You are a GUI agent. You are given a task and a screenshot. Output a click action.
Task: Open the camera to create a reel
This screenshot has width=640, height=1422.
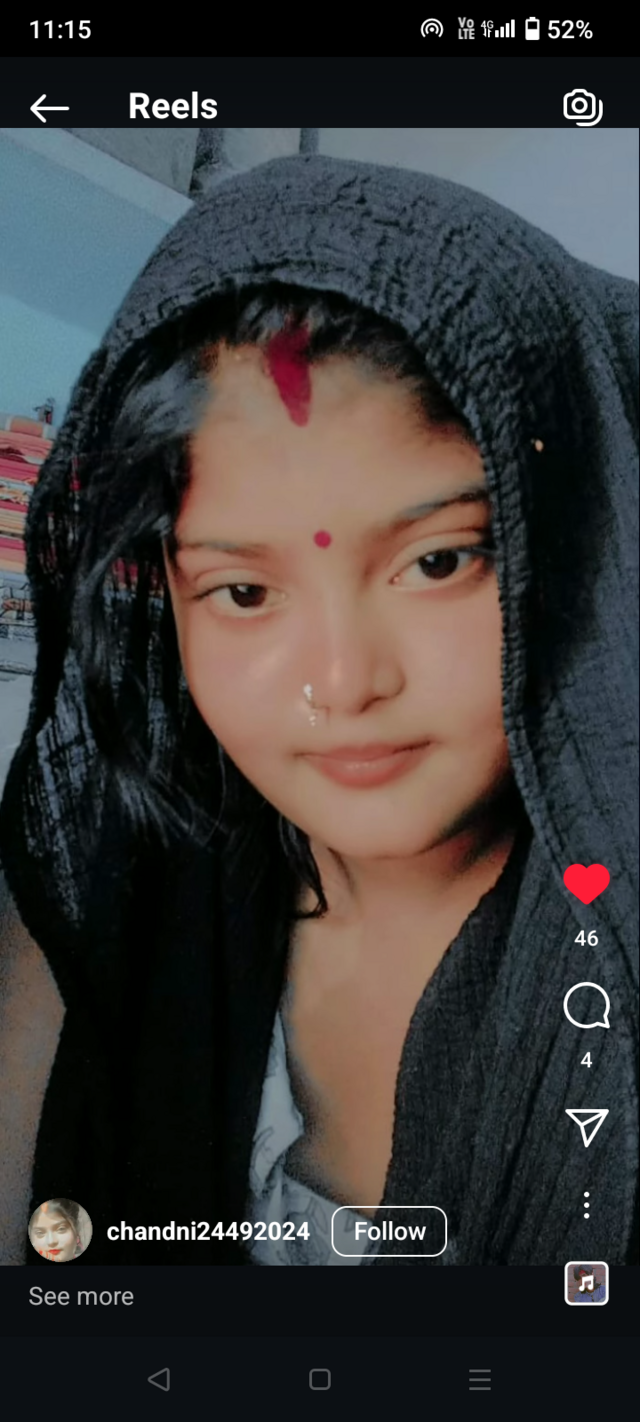582,107
